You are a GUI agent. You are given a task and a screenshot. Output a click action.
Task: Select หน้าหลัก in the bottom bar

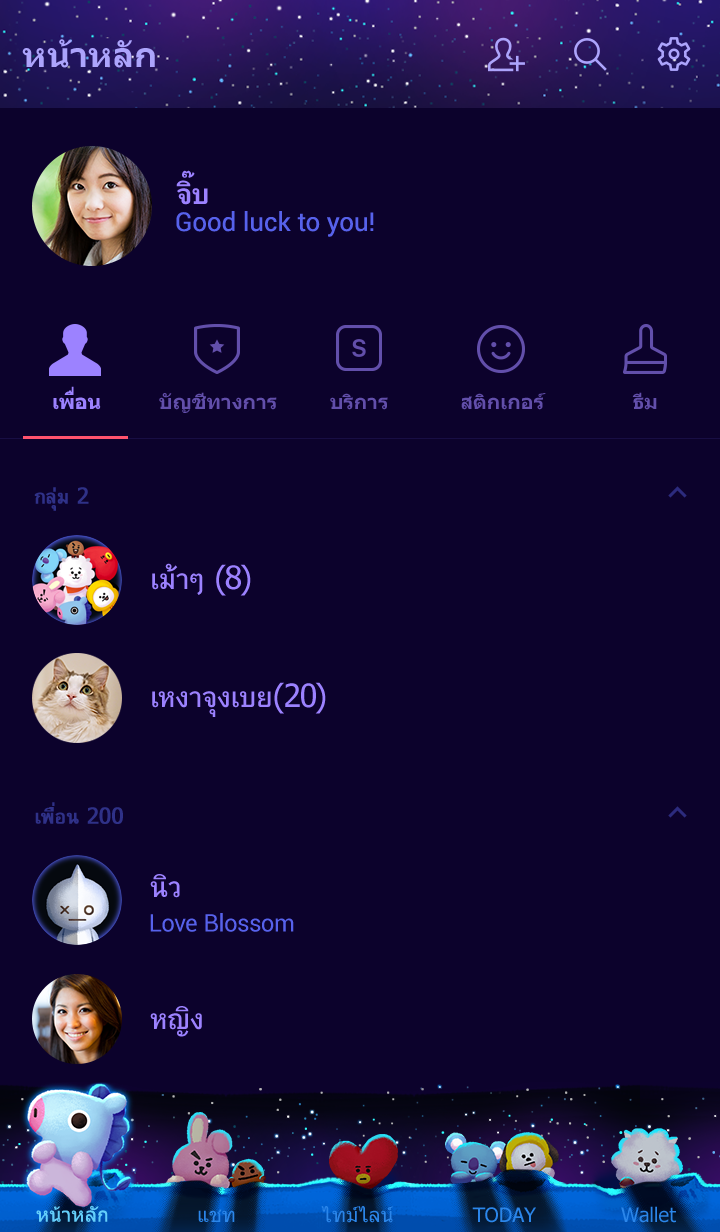point(72,1170)
